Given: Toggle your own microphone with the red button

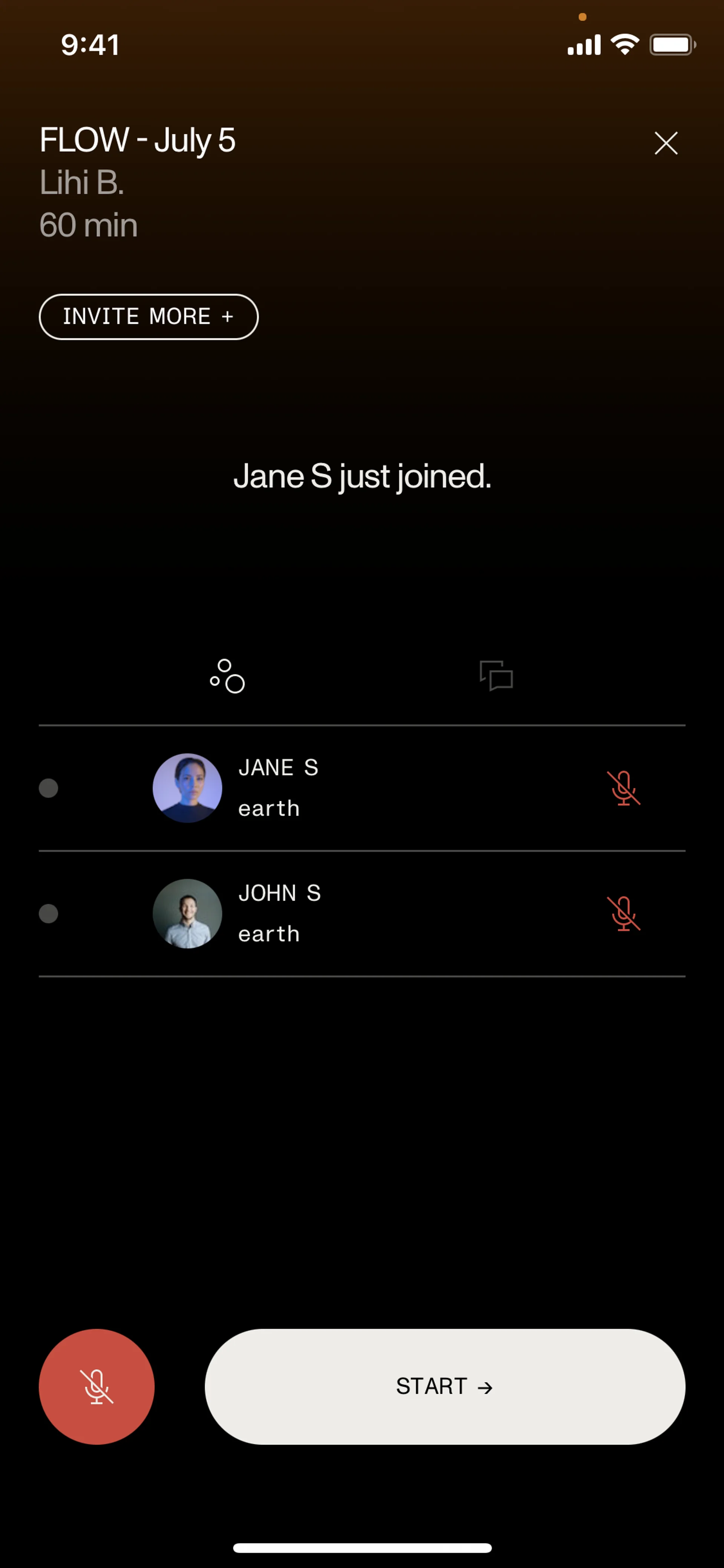Looking at the screenshot, I should pos(97,1387).
